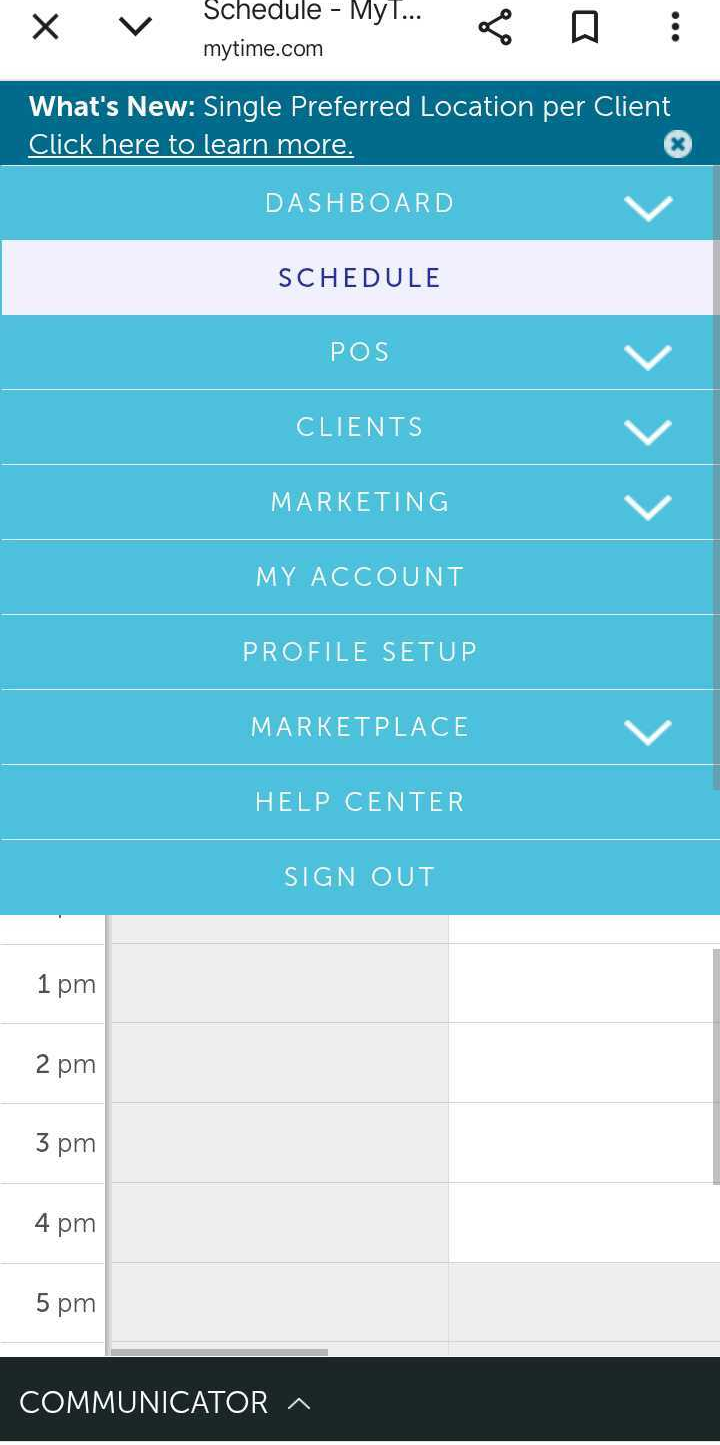Expand the Marketing submenu arrow
The image size is (720, 1445).
(x=648, y=507)
